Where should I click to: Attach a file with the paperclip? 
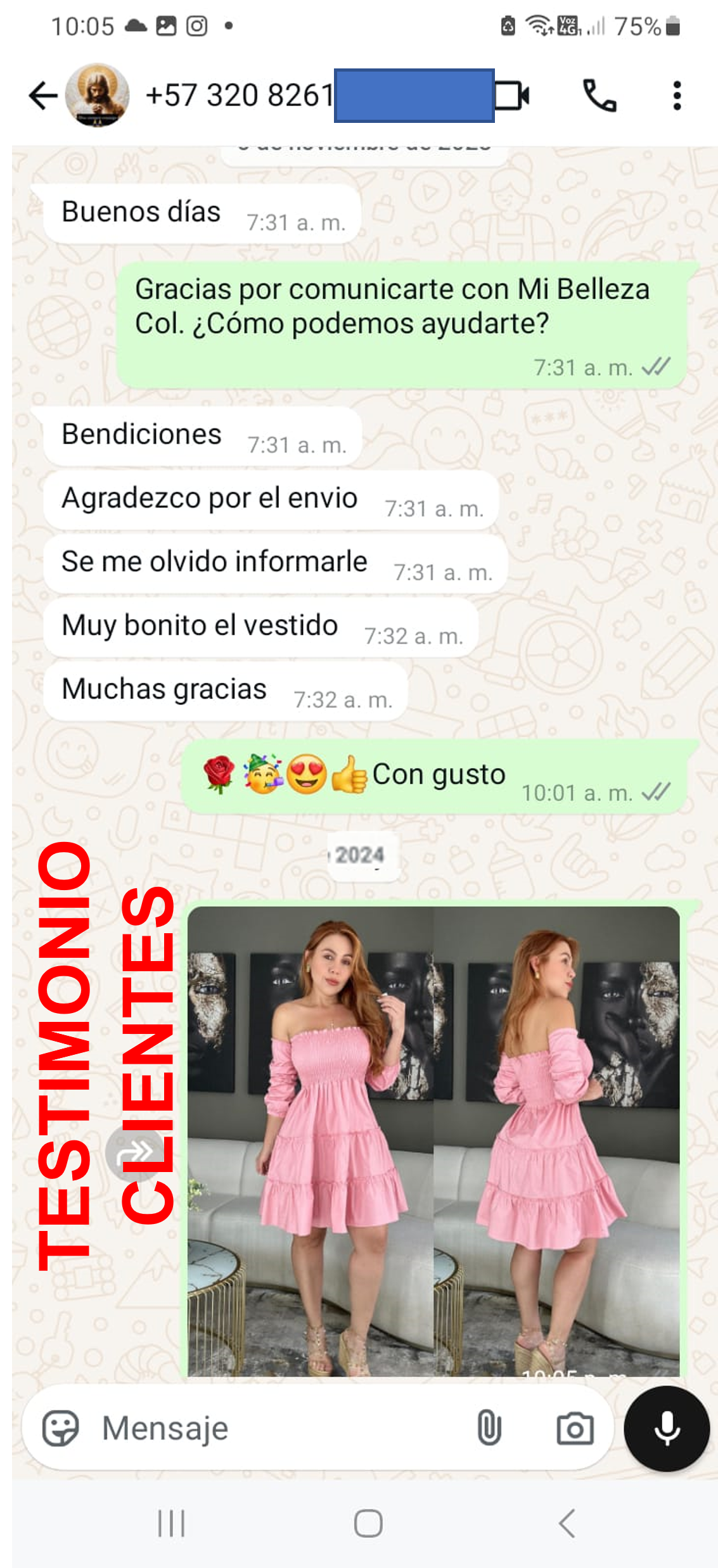click(x=489, y=1428)
